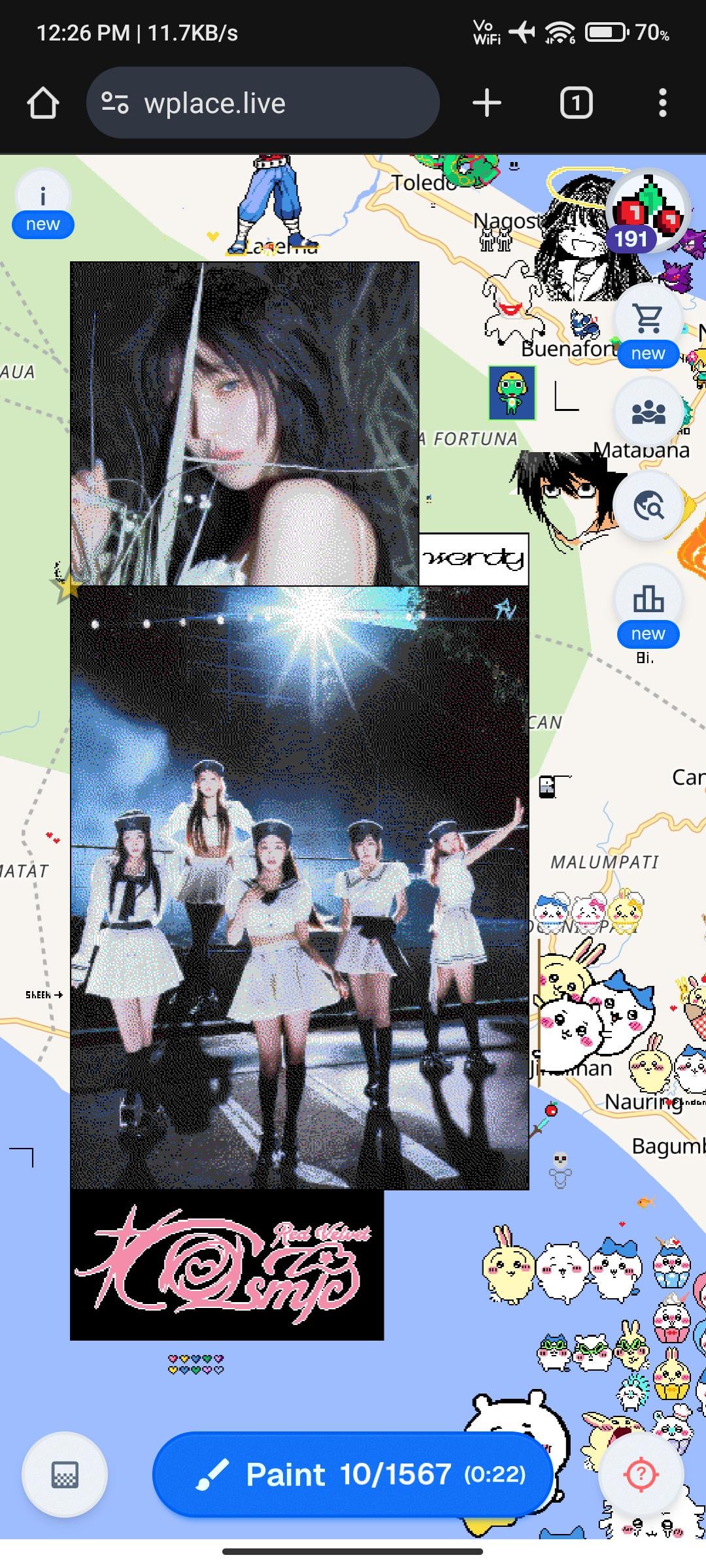
Task: Open the tab switcher
Action: tap(576, 103)
